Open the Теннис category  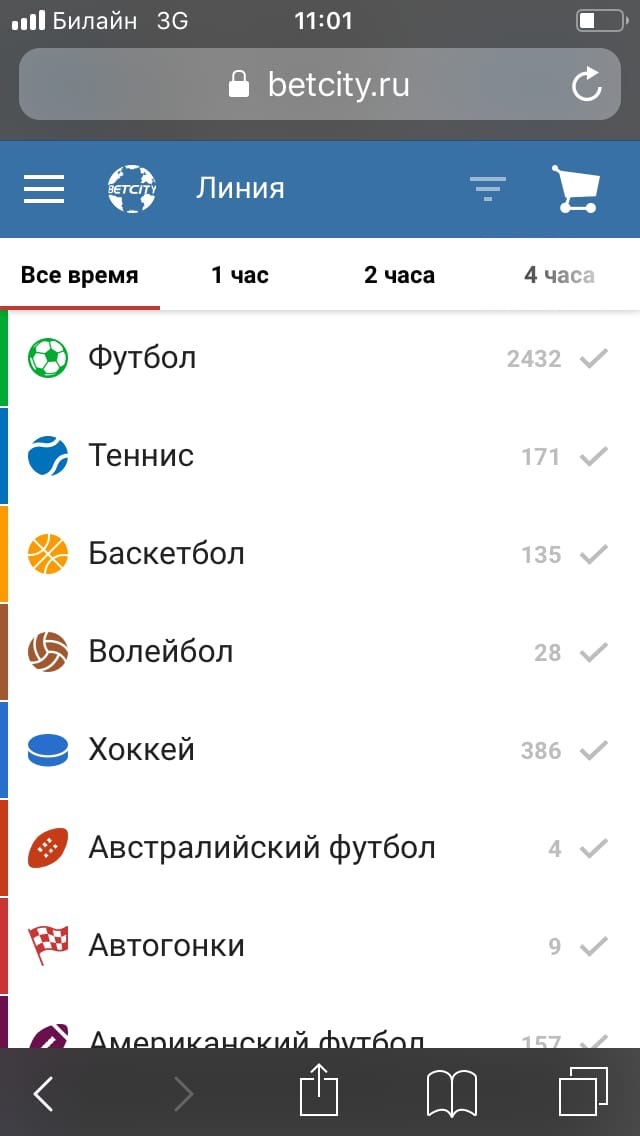coord(141,455)
